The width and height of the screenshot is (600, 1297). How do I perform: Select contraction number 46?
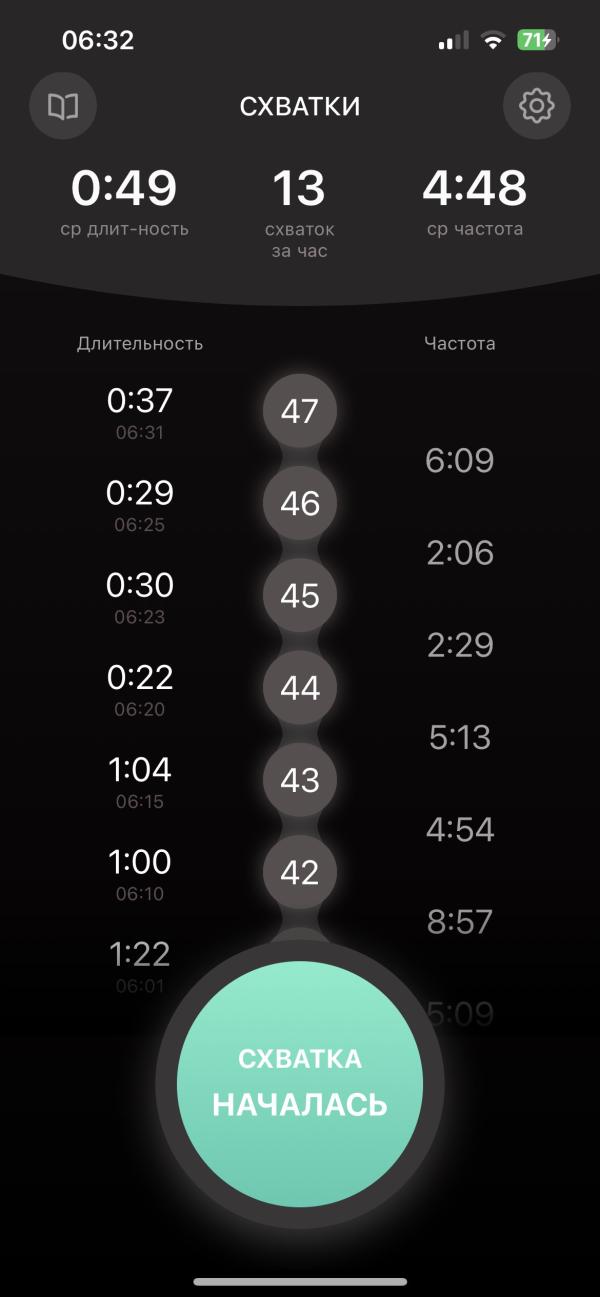coord(300,503)
